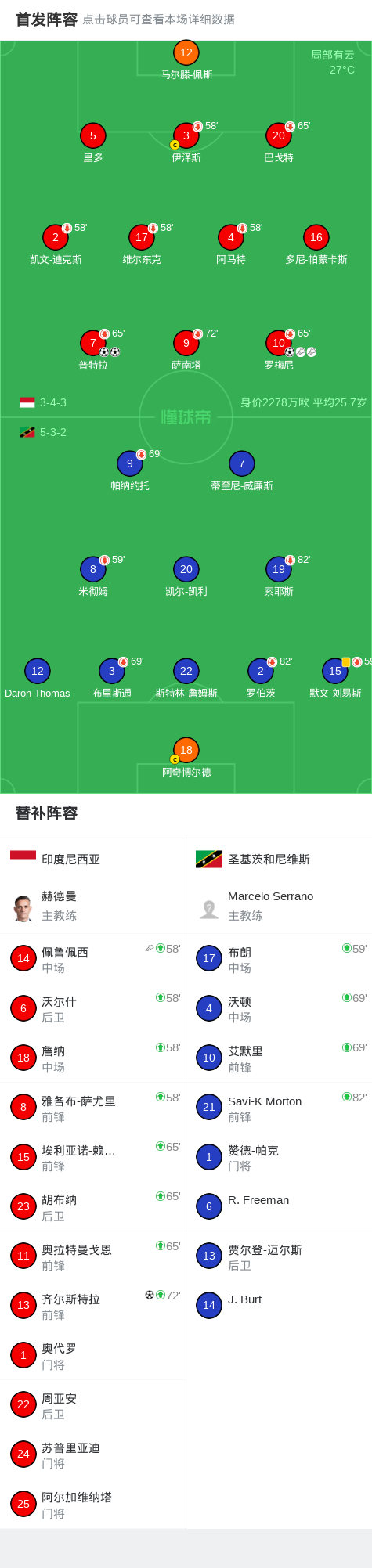View 罗梅尼 number 10 match data
Image resolution: width=372 pixels, height=1568 pixels.
coord(279,350)
